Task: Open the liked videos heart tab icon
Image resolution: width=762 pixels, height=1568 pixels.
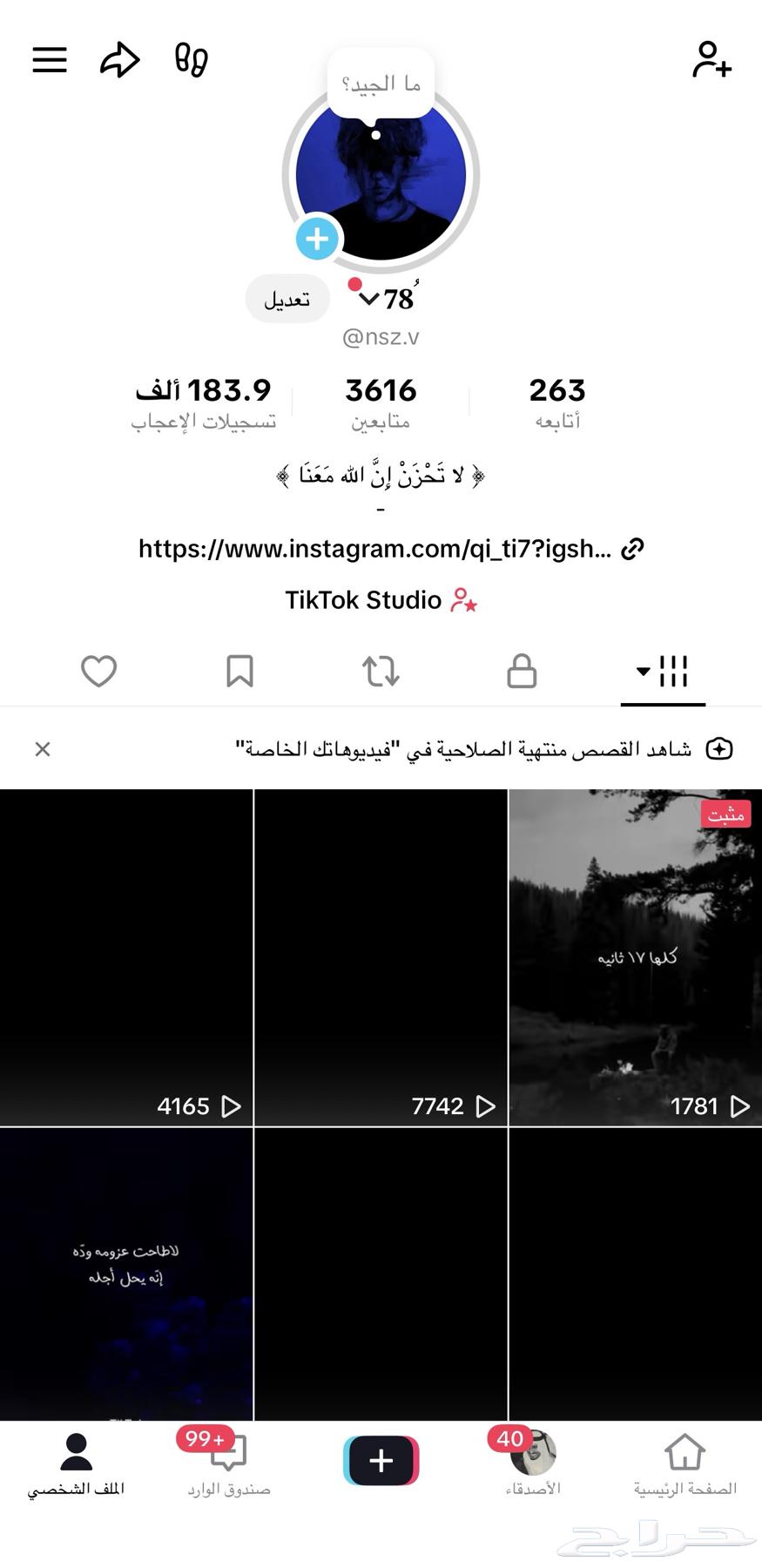Action: coord(98,671)
